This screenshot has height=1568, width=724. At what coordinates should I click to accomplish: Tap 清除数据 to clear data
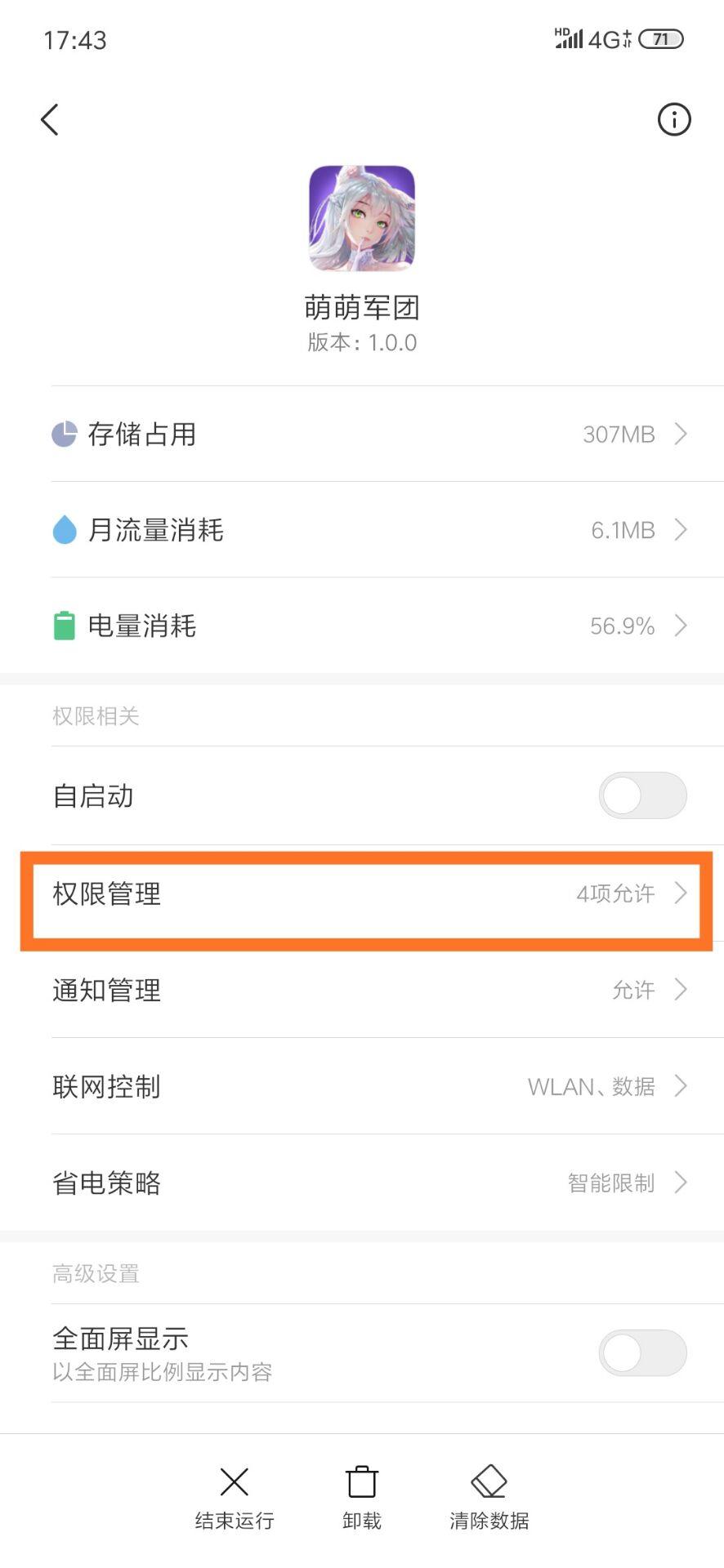489,1497
